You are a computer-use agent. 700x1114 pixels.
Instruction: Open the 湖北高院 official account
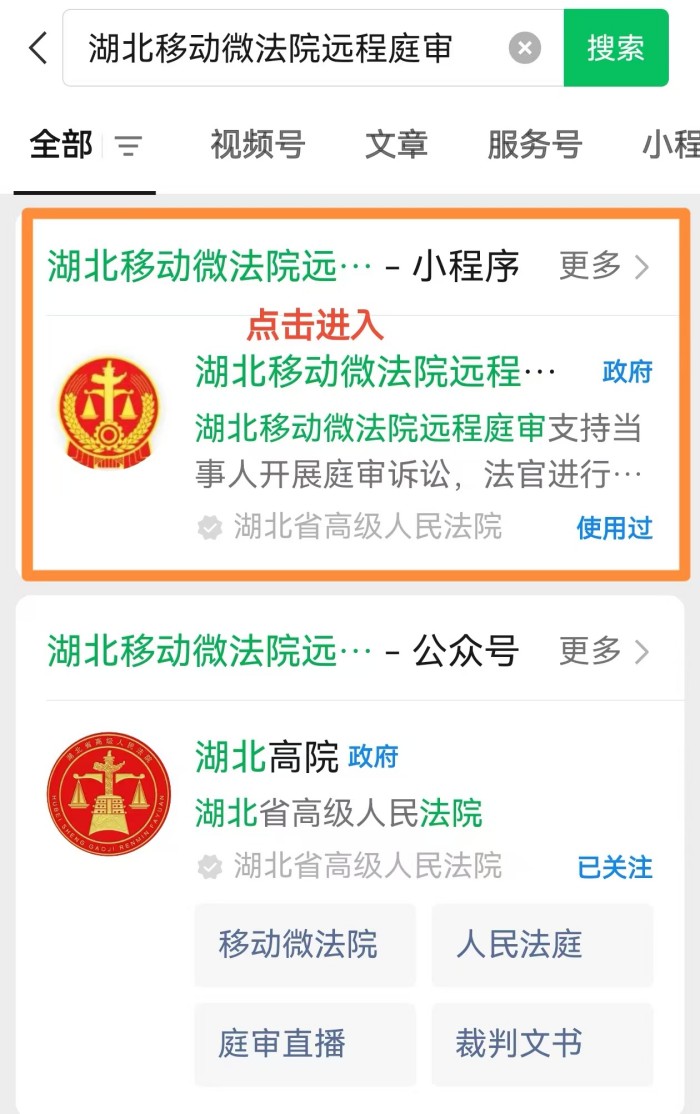point(267,758)
